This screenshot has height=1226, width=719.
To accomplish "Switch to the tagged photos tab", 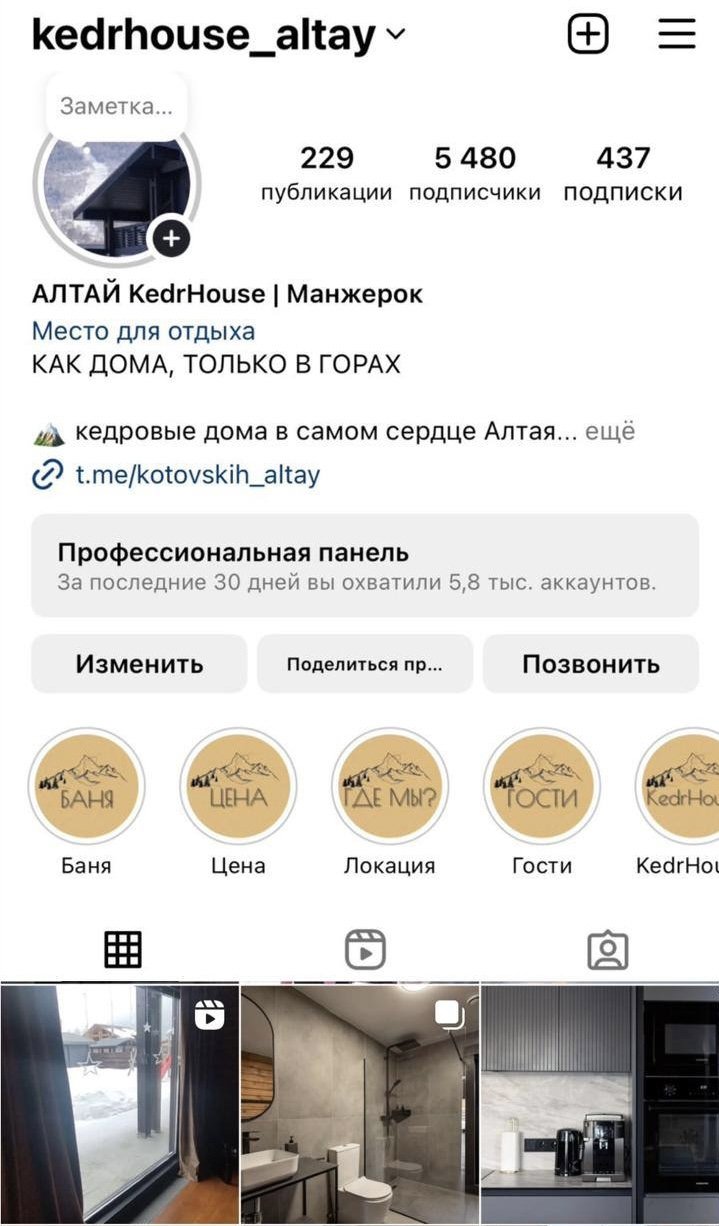I will pyautogui.click(x=607, y=949).
